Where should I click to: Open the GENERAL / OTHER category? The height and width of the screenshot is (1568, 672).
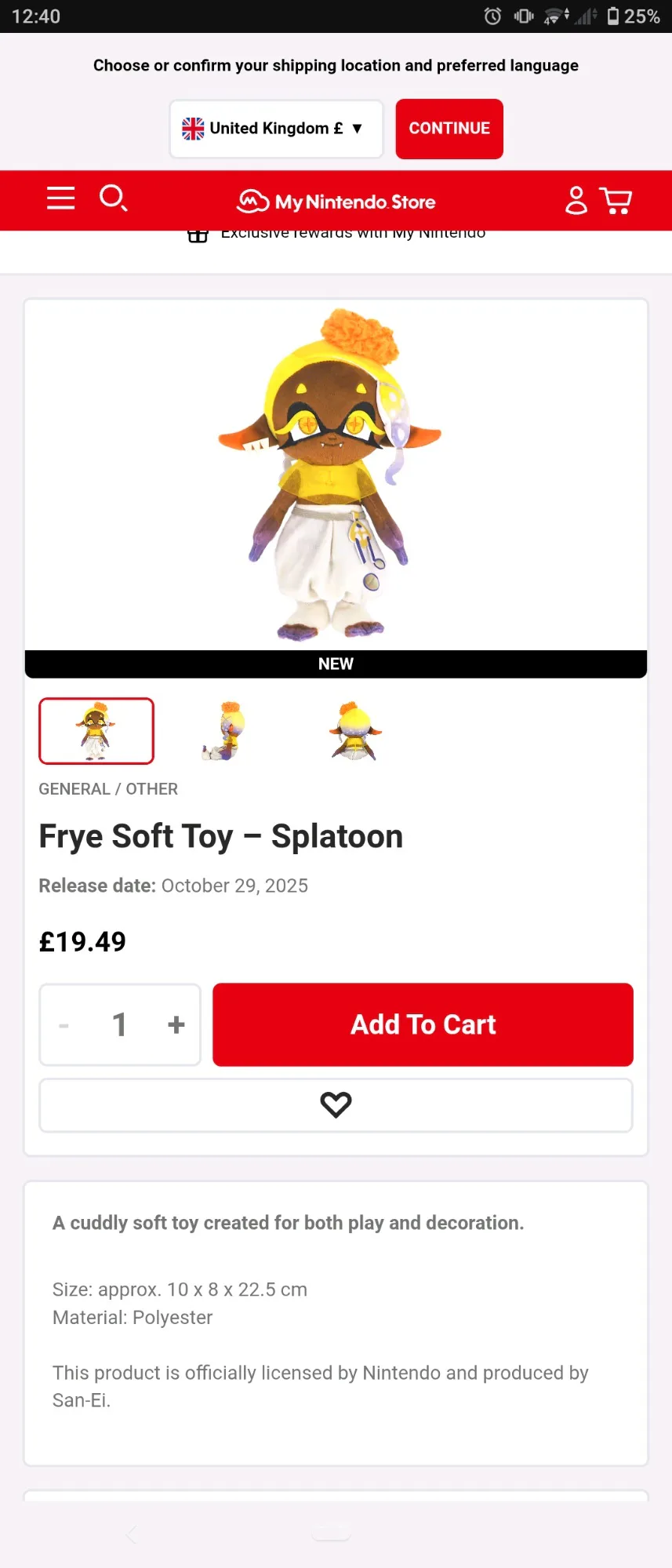coord(108,789)
